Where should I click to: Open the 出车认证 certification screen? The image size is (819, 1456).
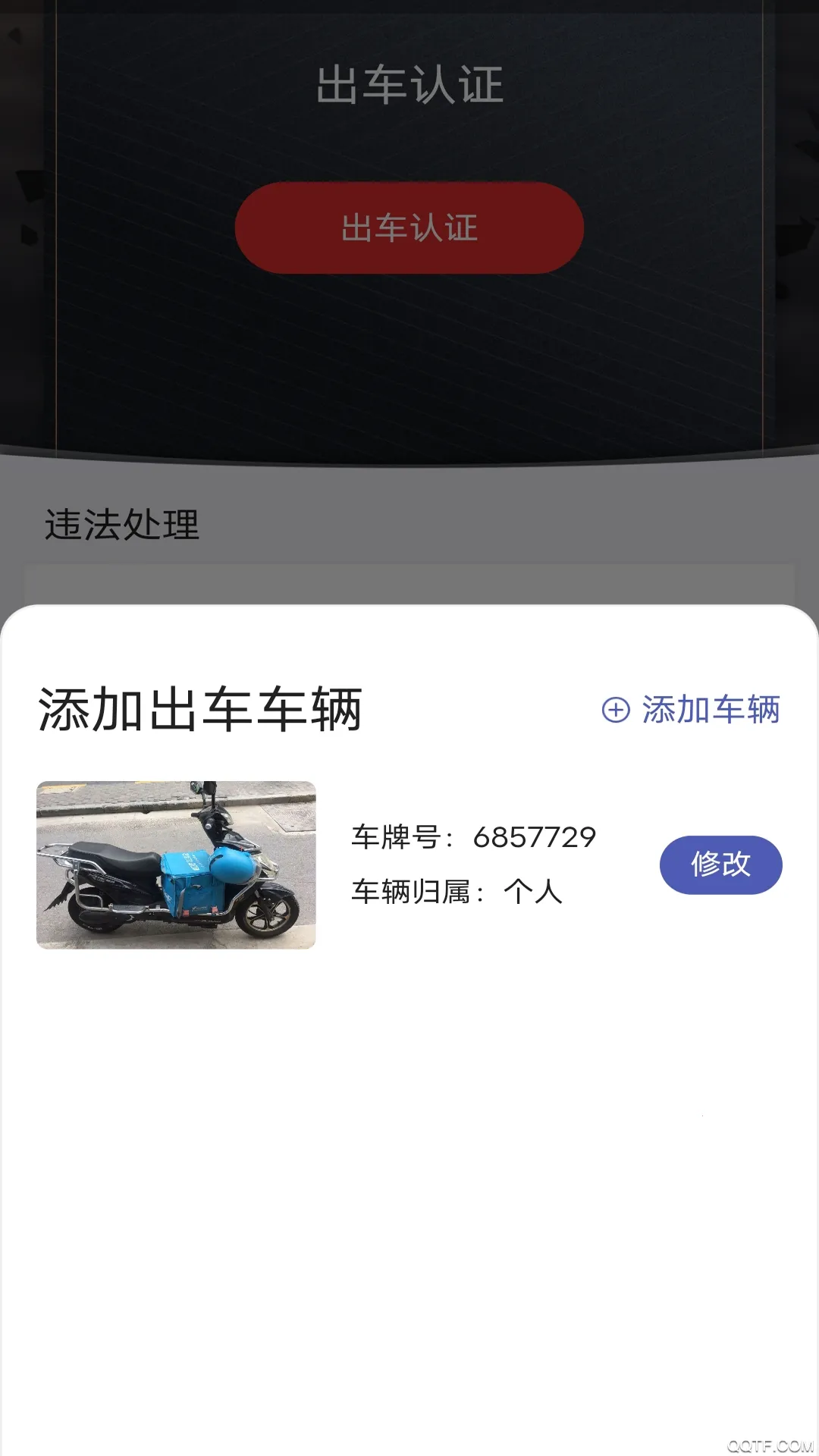(x=409, y=227)
